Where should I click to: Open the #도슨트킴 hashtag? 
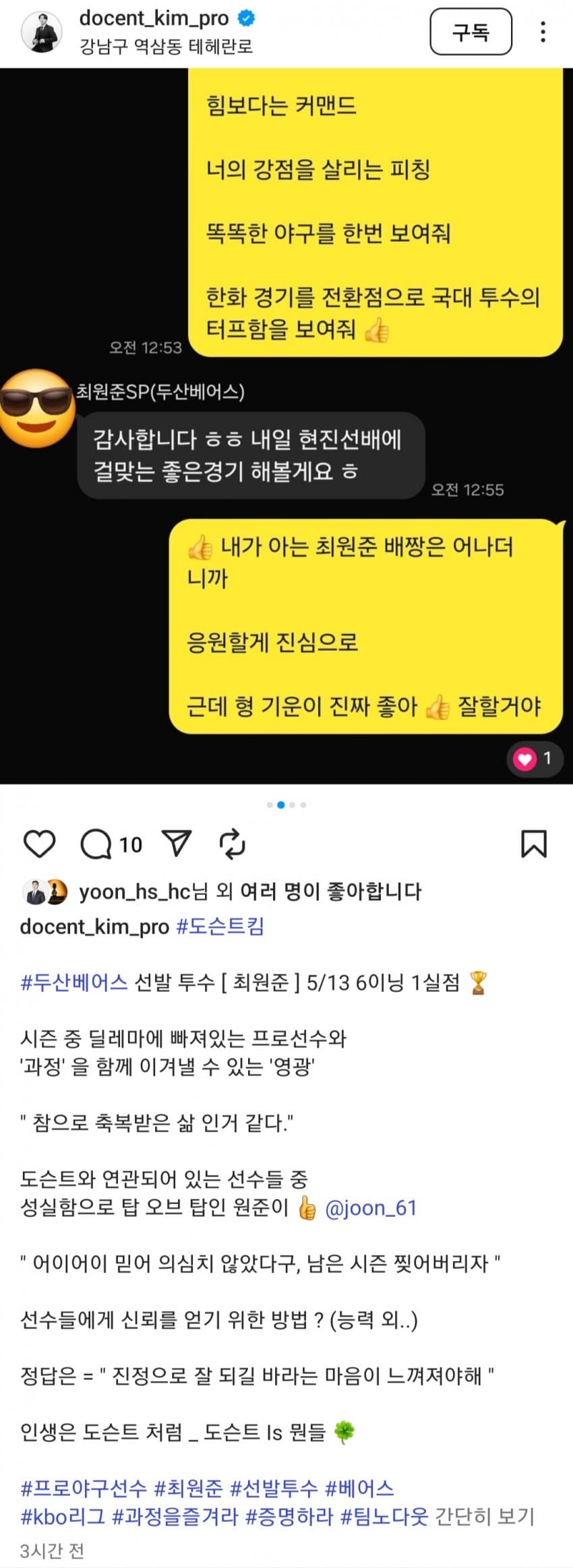[x=220, y=927]
